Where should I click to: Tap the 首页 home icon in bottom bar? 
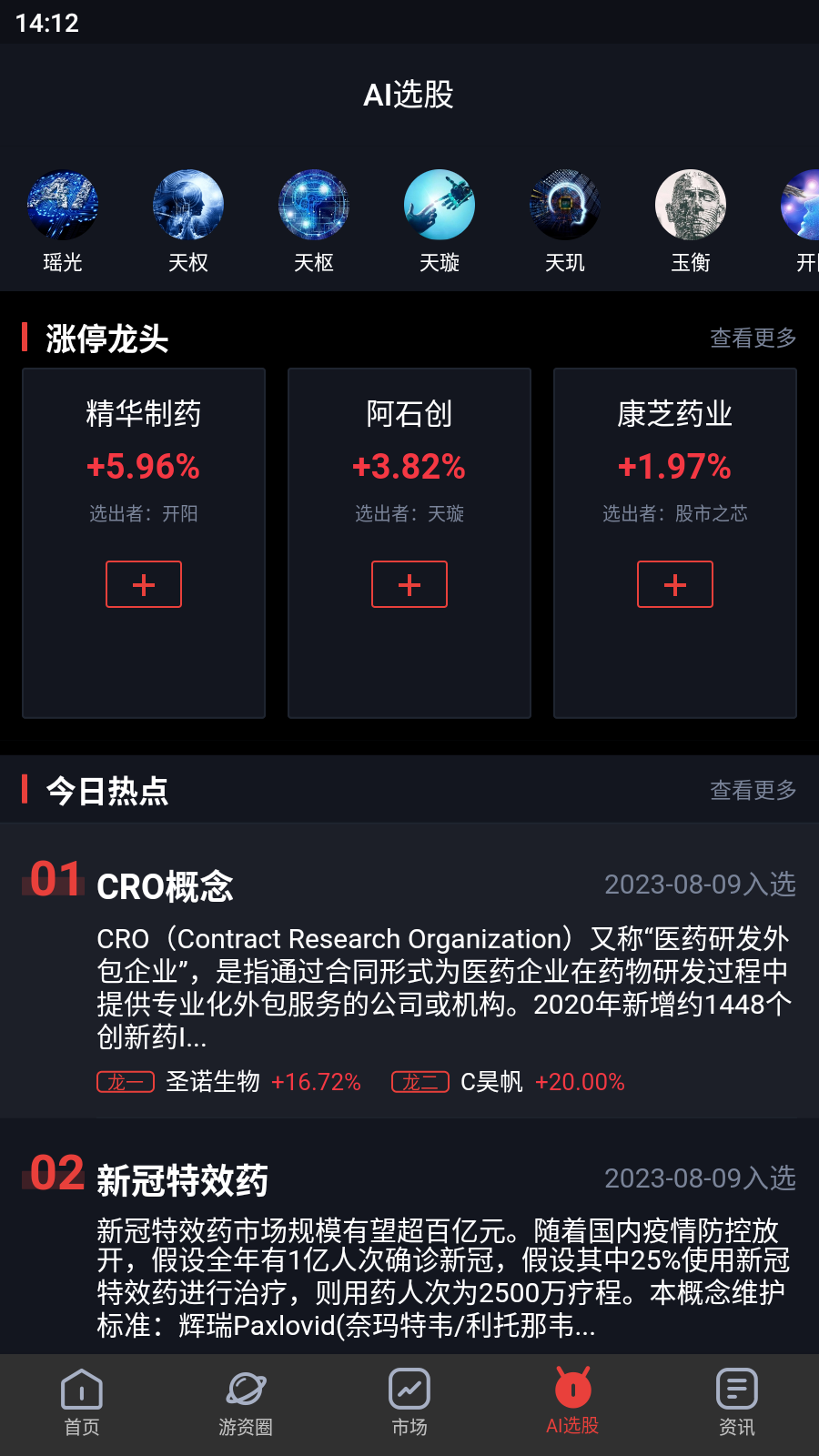81,1401
